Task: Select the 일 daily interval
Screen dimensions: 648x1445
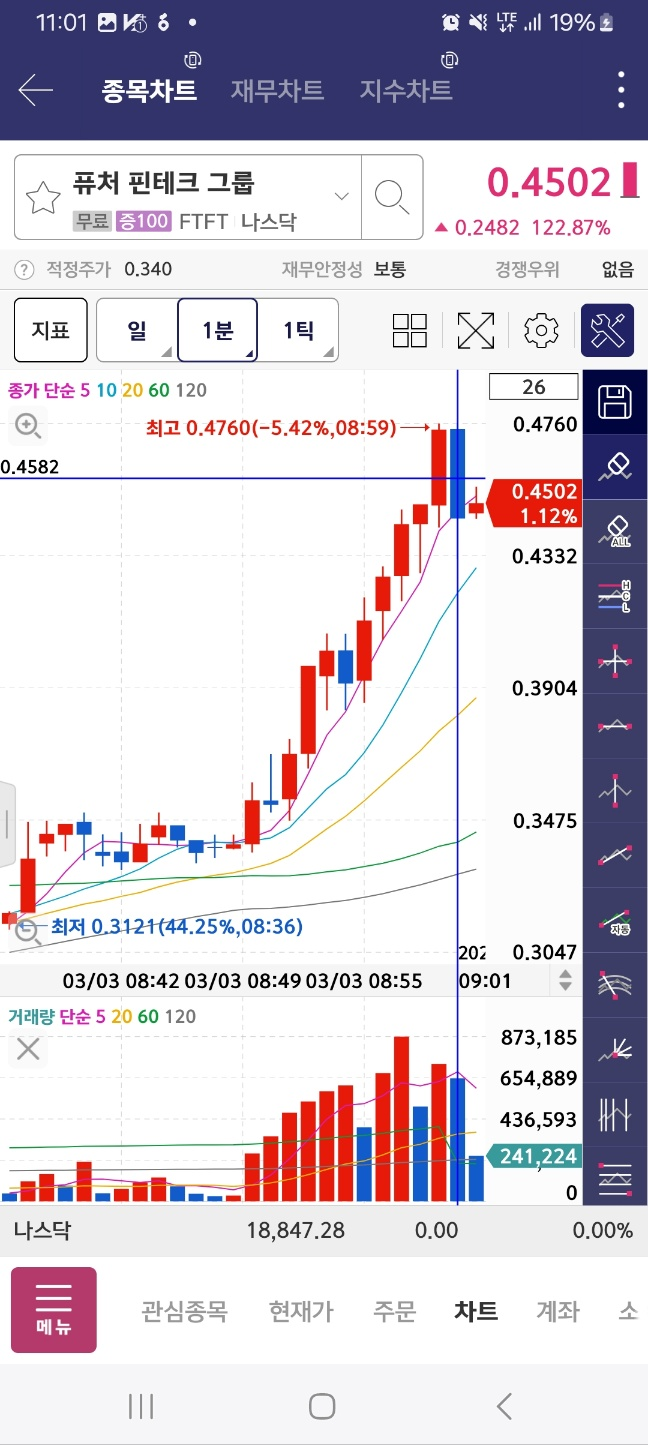Action: pos(137,330)
